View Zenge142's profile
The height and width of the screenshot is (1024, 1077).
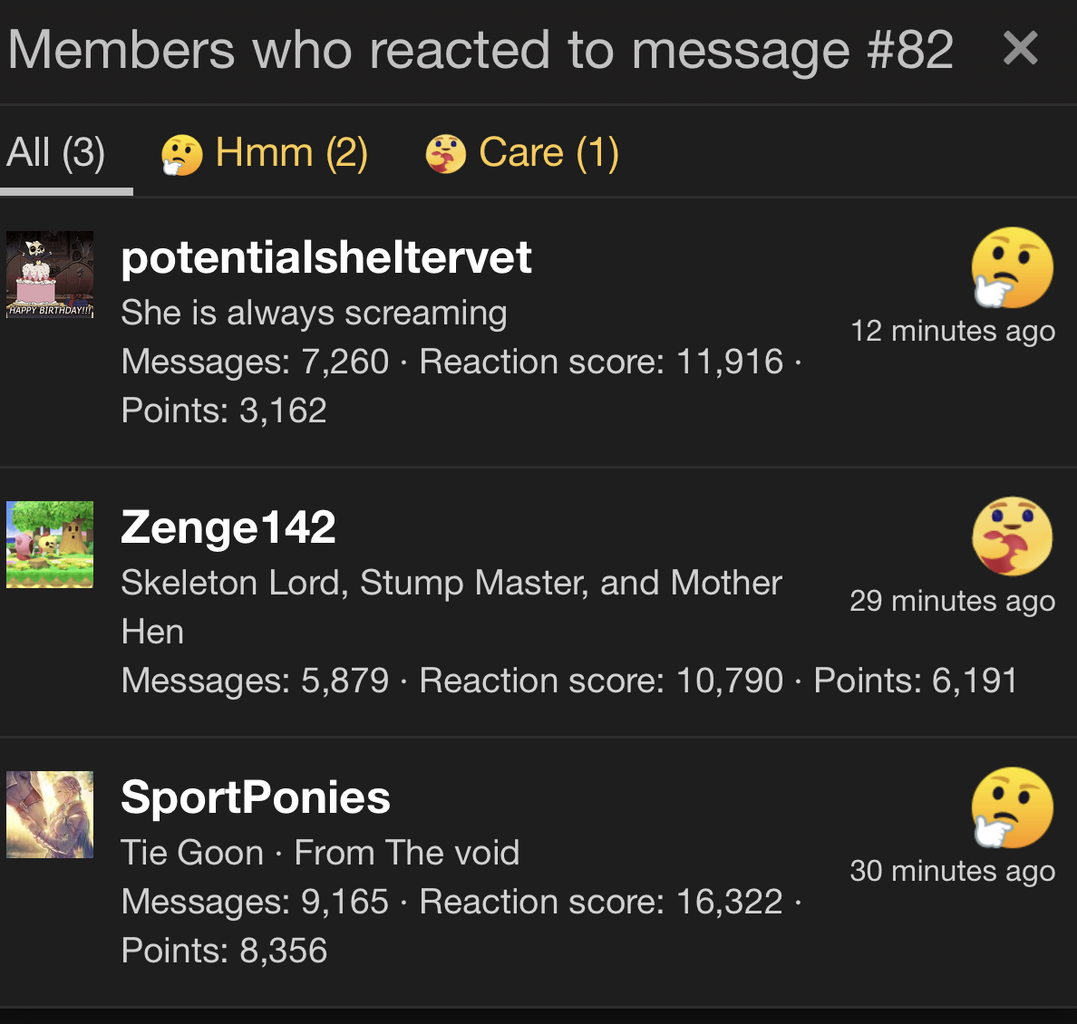(228, 527)
